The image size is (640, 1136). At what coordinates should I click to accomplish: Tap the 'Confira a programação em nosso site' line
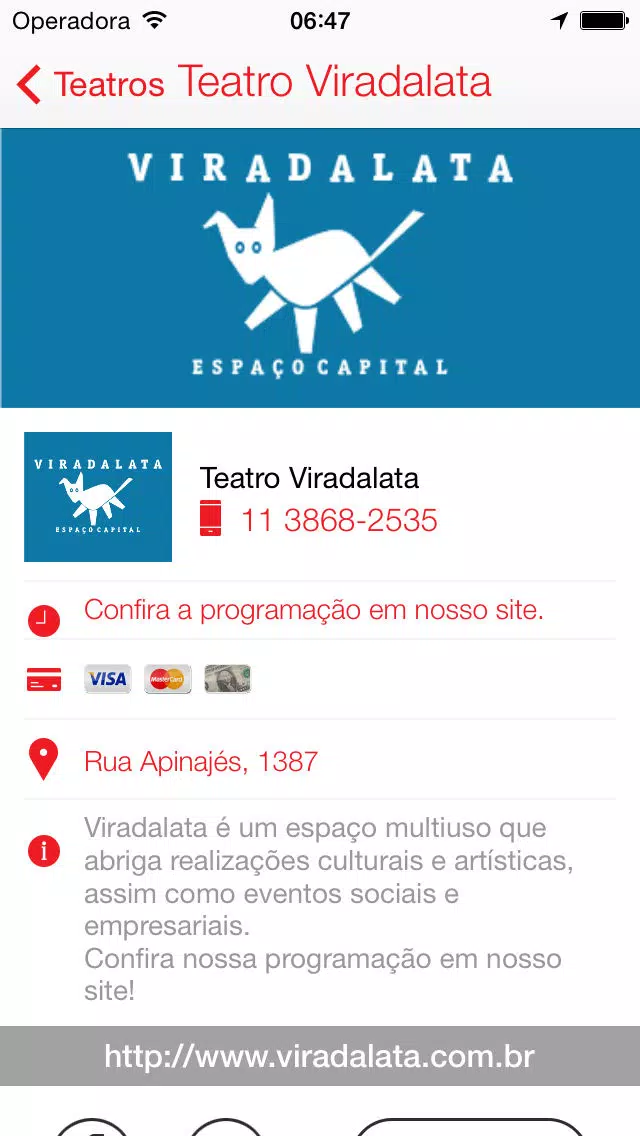click(314, 610)
